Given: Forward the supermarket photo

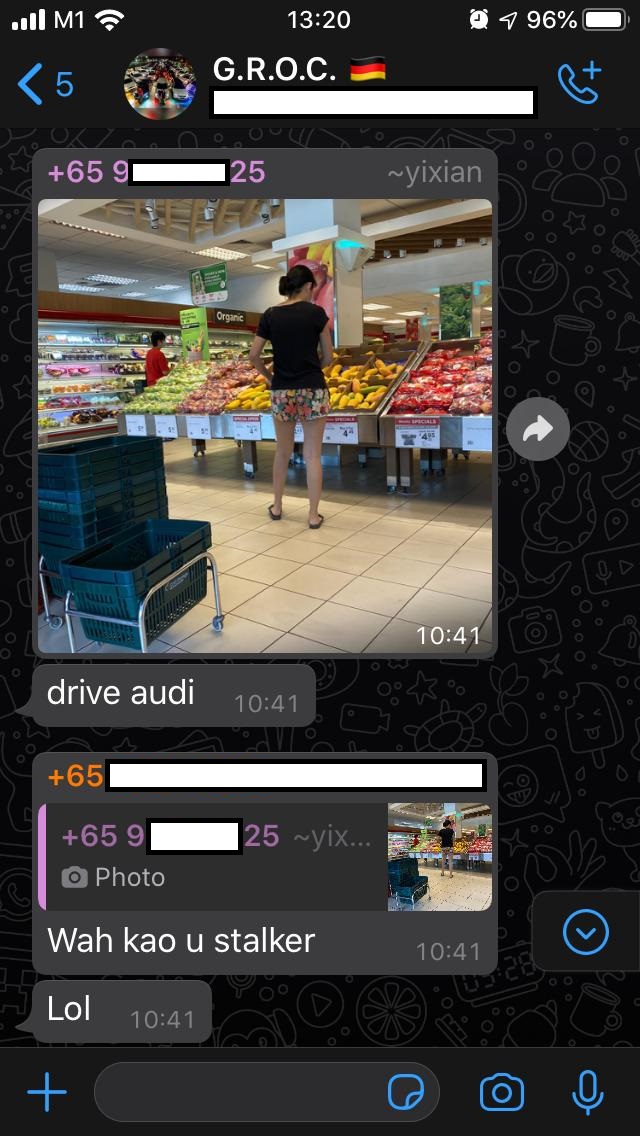Looking at the screenshot, I should pos(537,430).
